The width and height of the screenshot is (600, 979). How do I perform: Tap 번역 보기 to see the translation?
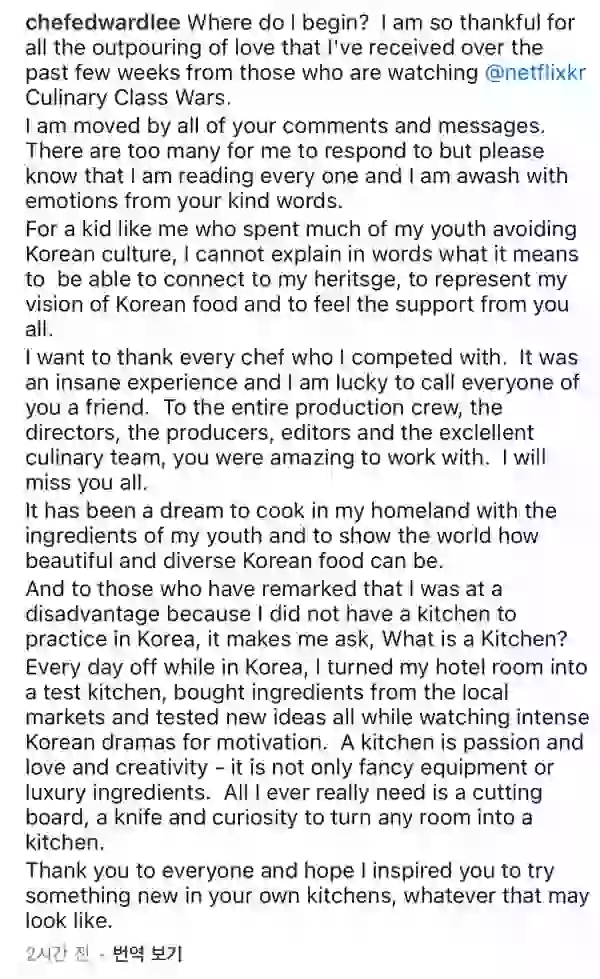(148, 953)
